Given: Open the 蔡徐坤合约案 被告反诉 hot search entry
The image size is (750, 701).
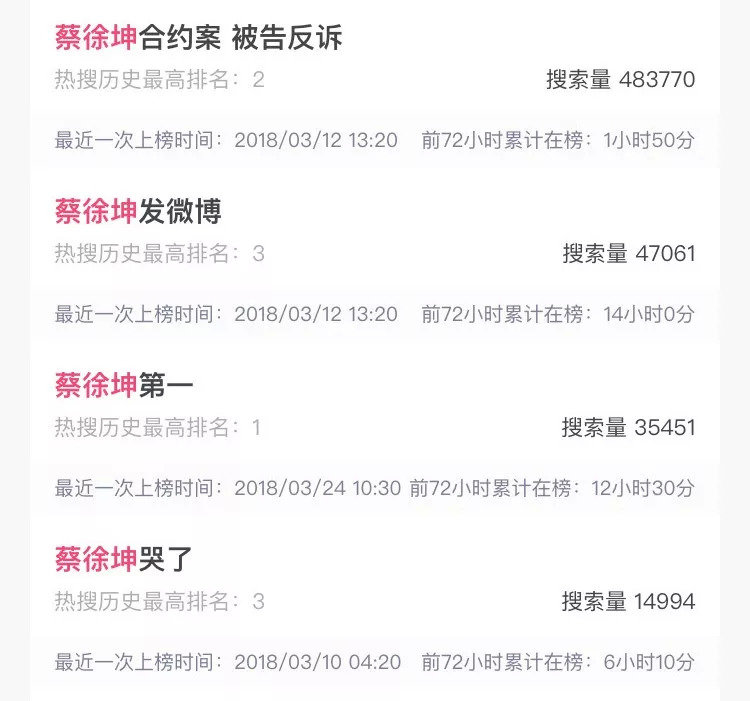Looking at the screenshot, I should 199,38.
